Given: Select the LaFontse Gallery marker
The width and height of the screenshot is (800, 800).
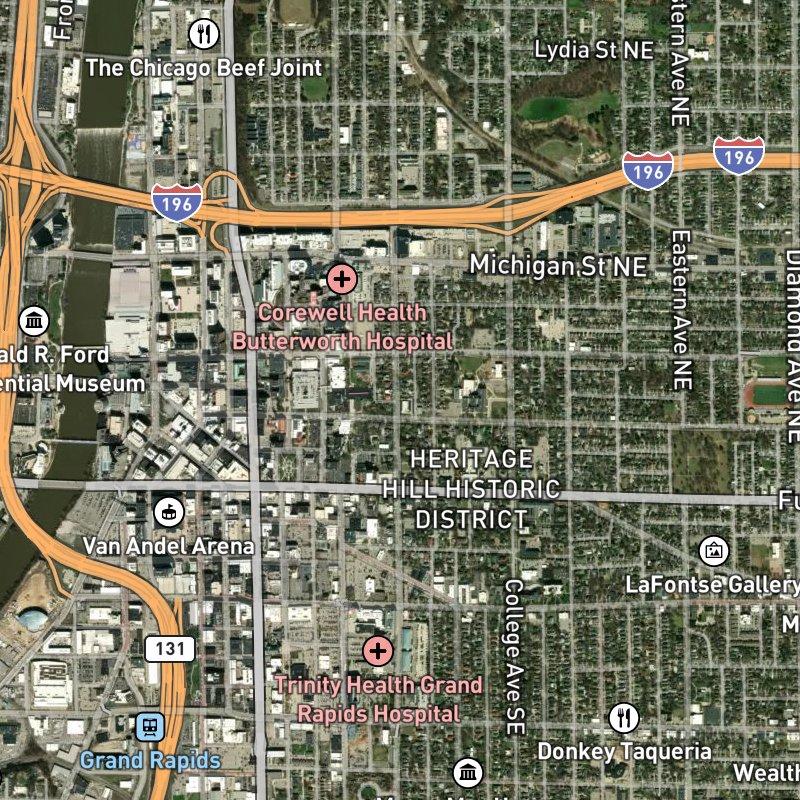Looking at the screenshot, I should coord(715,549).
